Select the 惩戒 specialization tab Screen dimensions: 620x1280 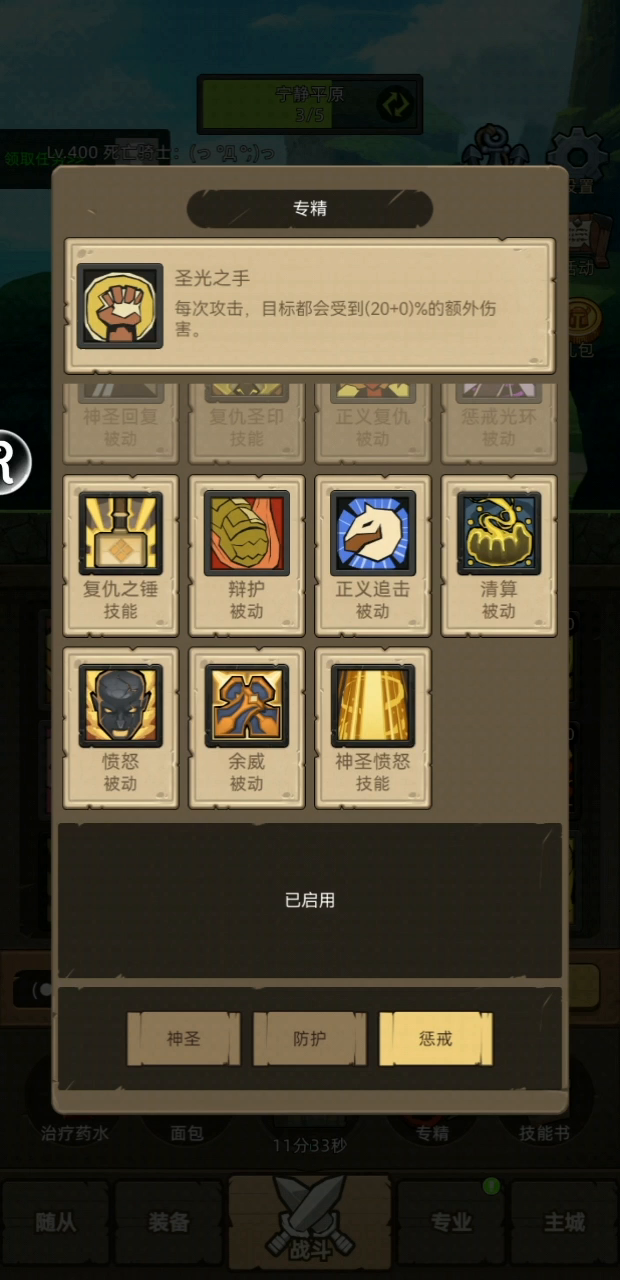436,1039
